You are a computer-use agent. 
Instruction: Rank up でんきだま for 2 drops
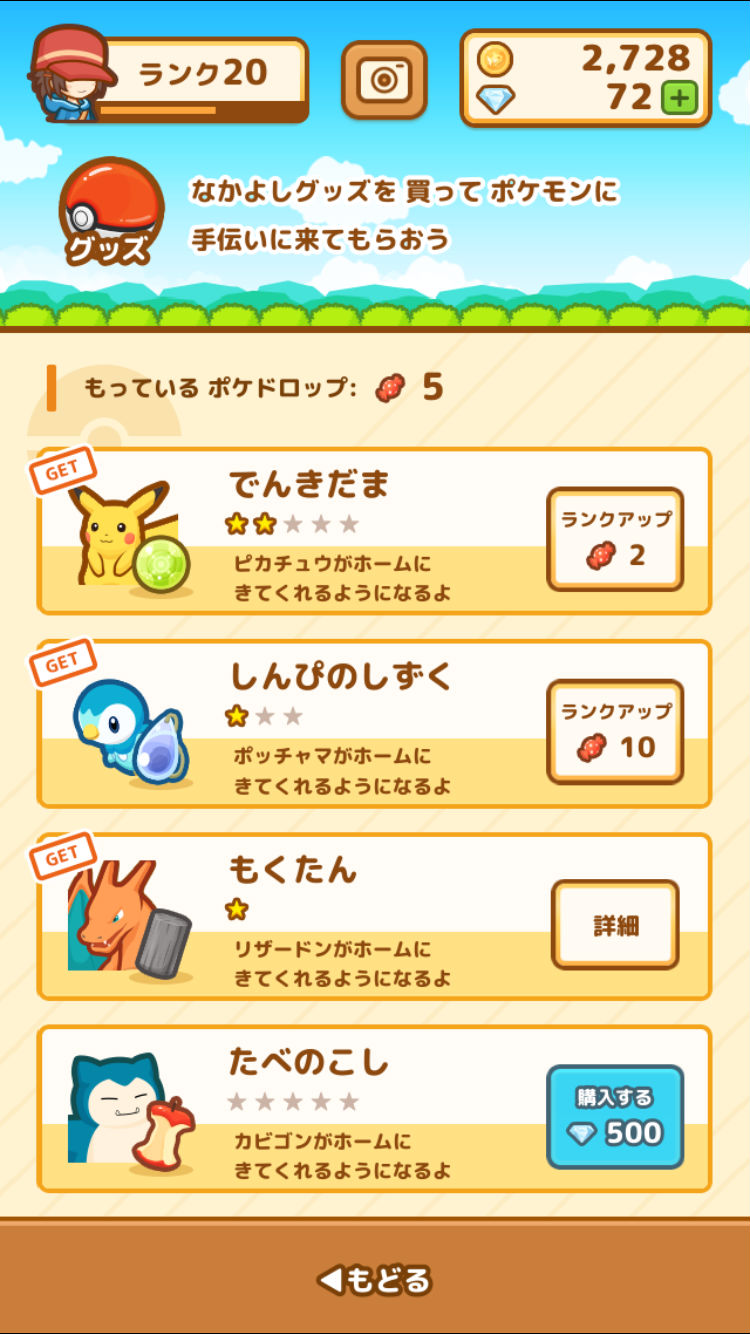coord(615,539)
